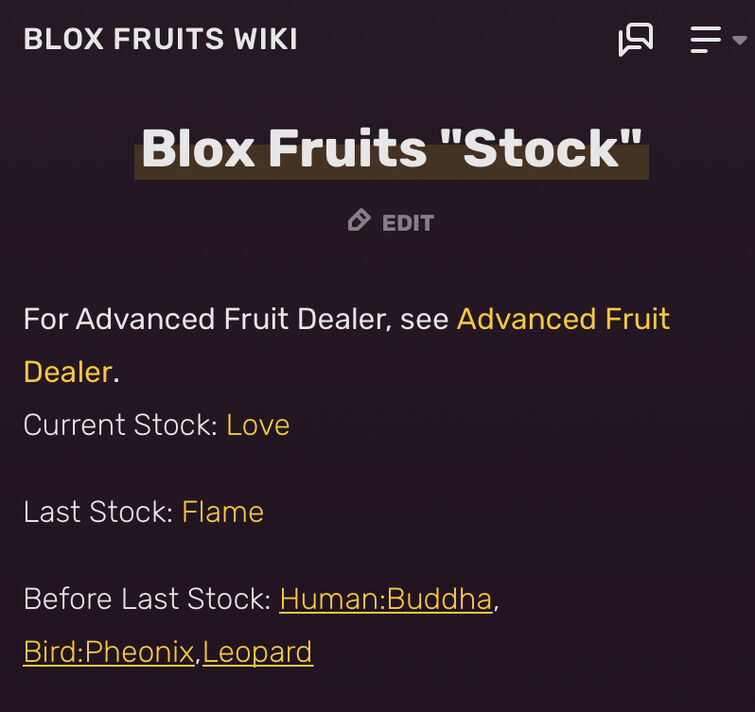The image size is (755, 712).
Task: Edit the Blox Fruits Stock page
Action: coord(391,222)
